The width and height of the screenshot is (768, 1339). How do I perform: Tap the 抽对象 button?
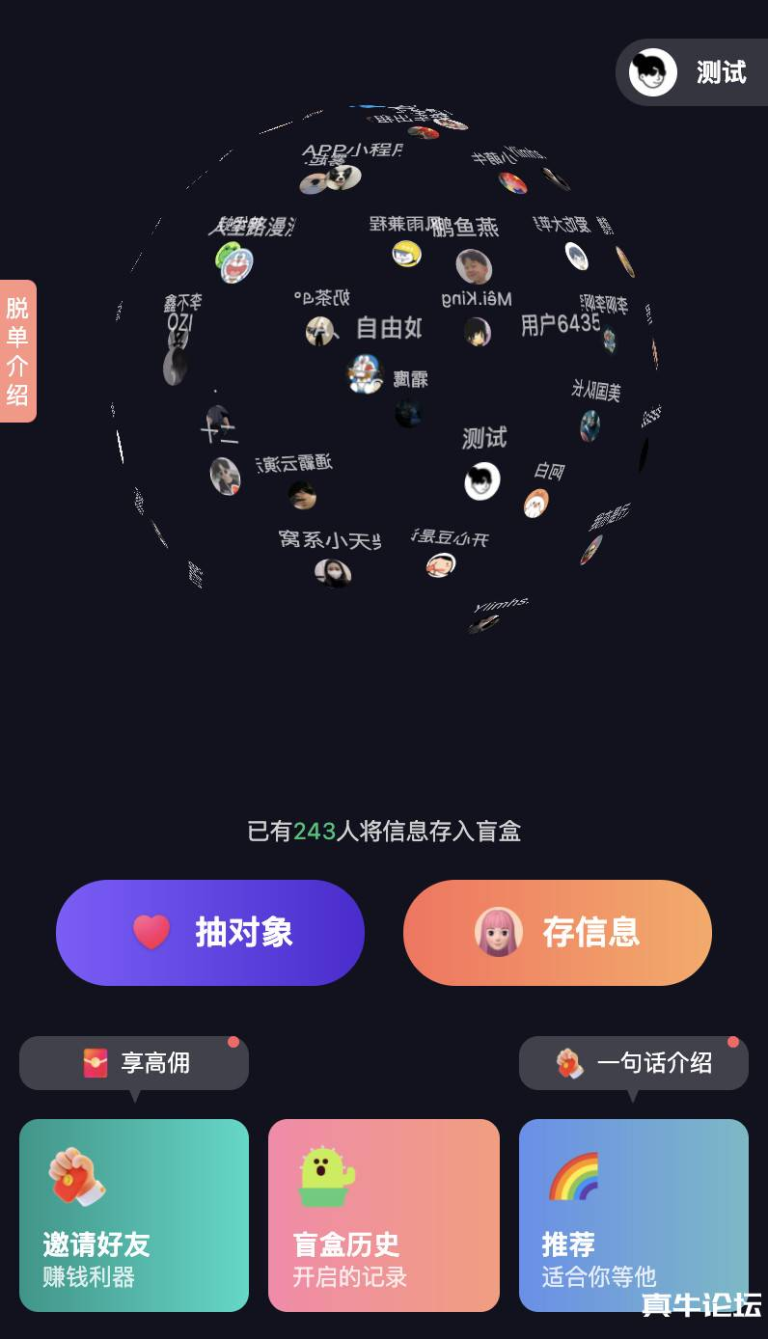[210, 932]
